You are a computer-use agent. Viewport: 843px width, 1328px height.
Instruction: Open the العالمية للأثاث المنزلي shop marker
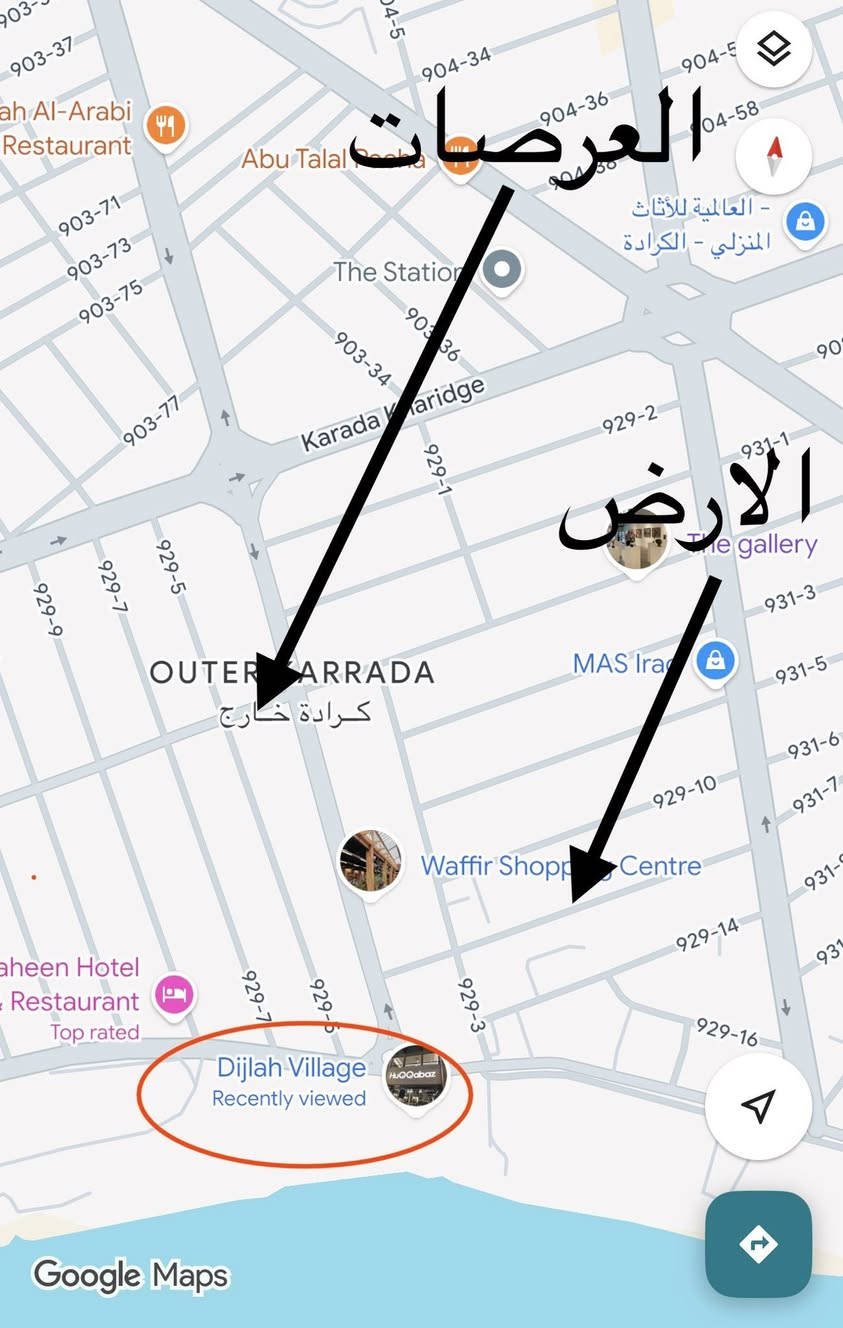click(x=804, y=222)
